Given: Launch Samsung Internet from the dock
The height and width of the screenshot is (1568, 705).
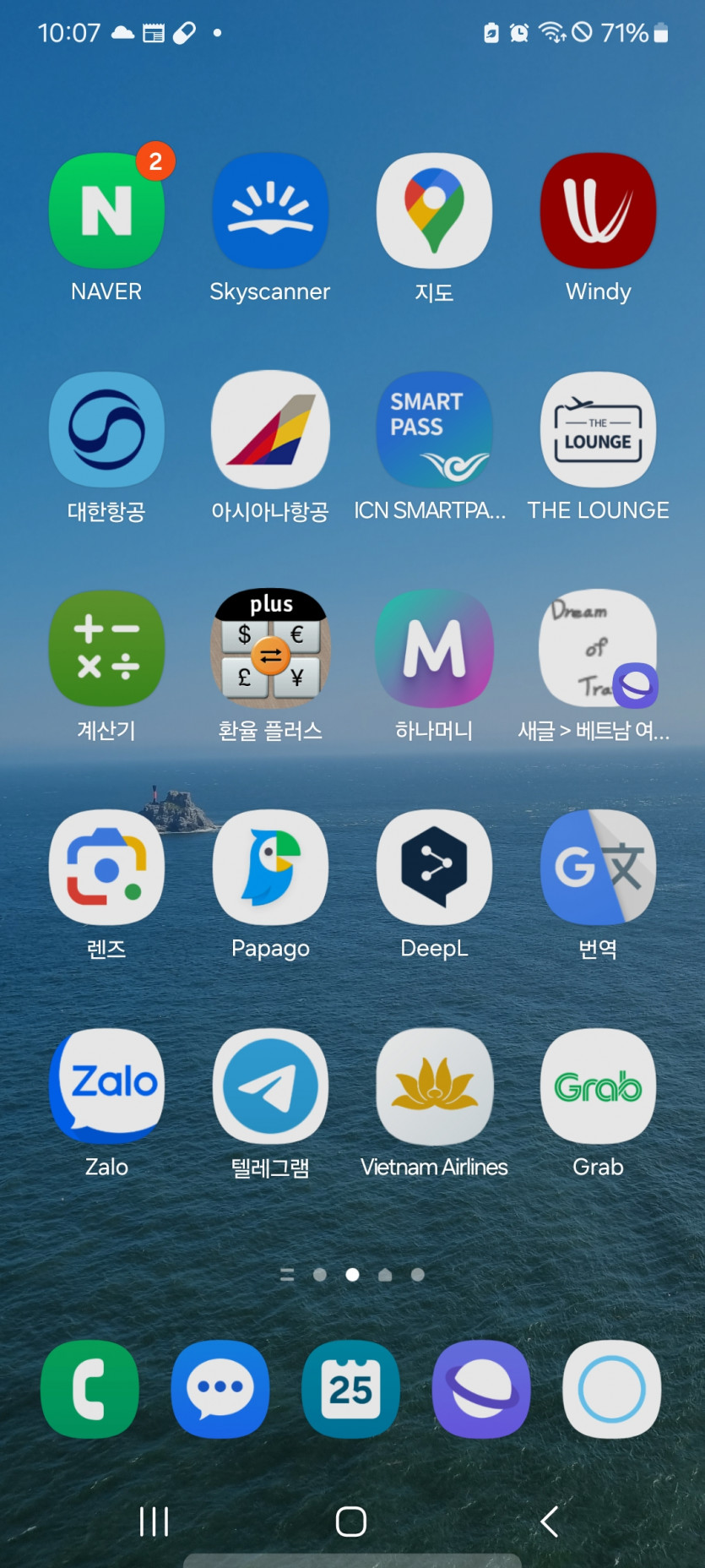Looking at the screenshot, I should (481, 1390).
